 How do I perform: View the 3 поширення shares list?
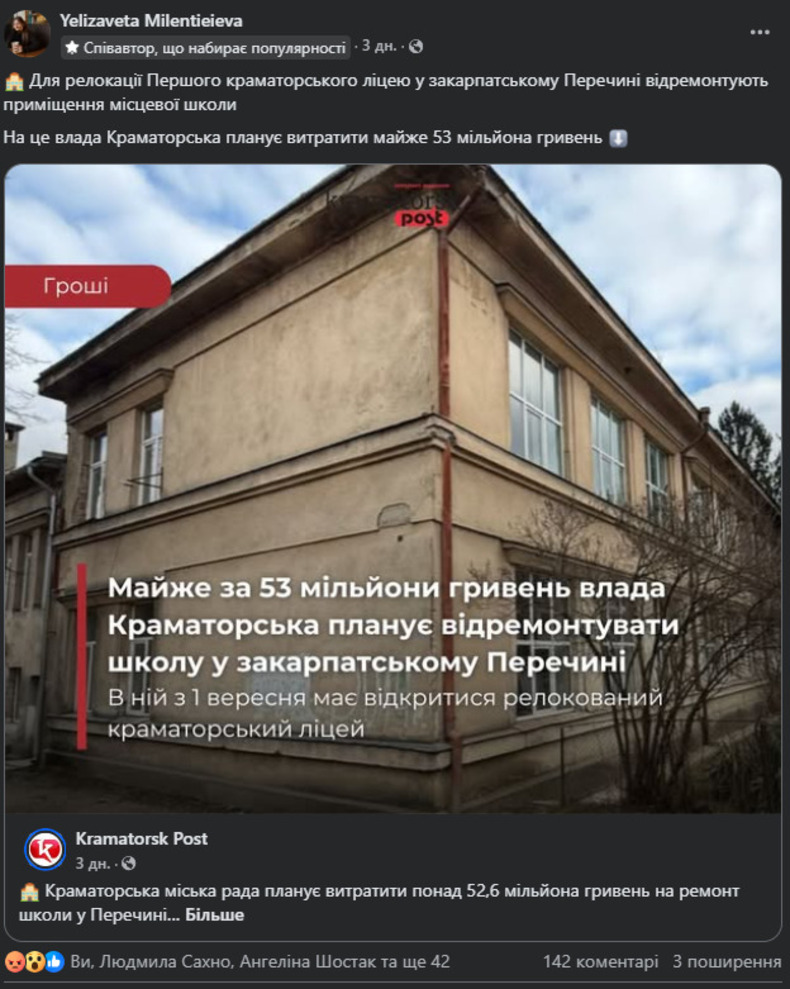(x=726, y=962)
